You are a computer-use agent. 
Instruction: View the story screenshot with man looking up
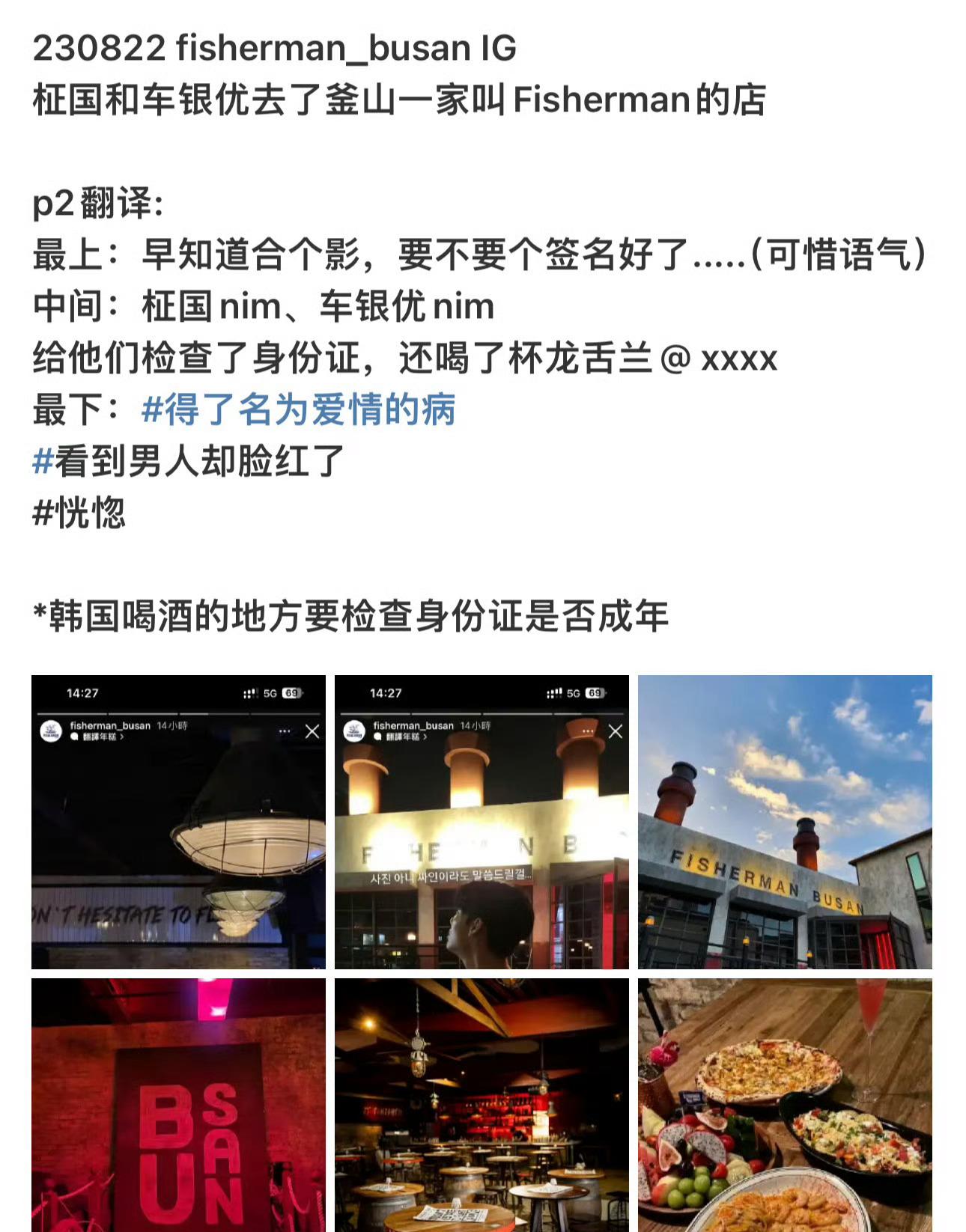pos(482,822)
